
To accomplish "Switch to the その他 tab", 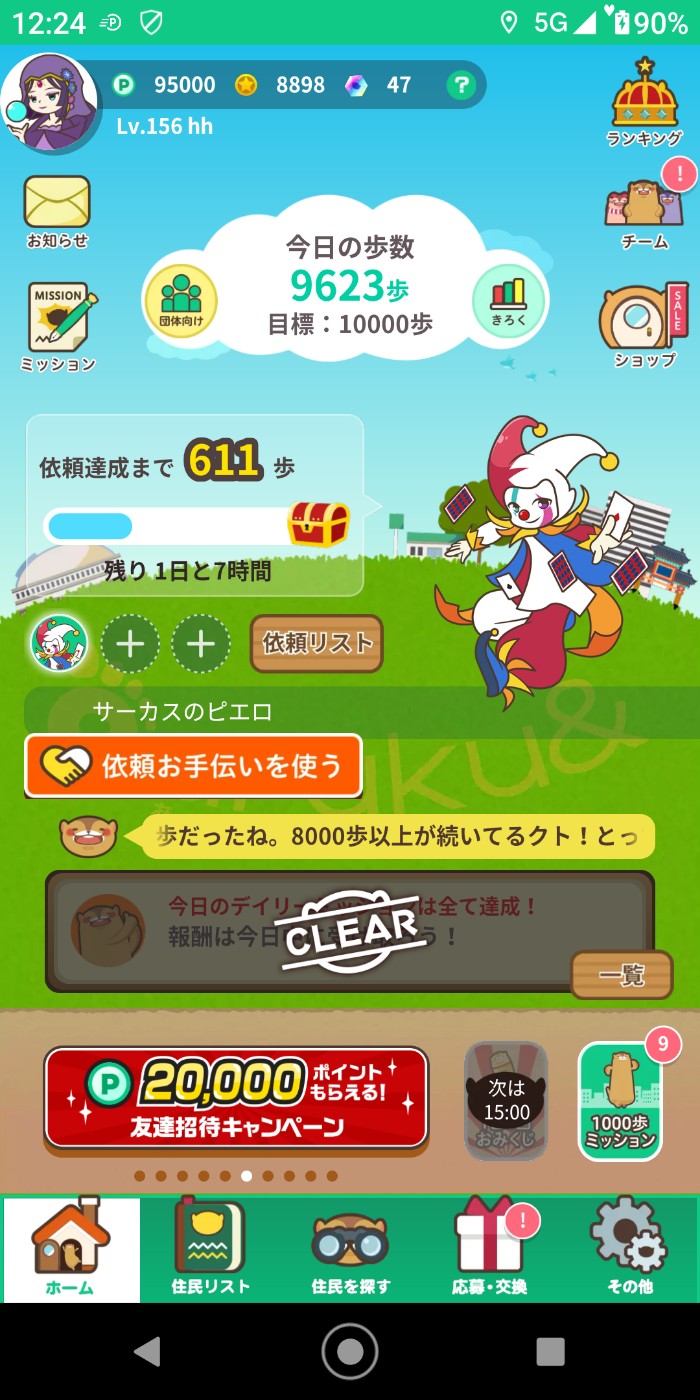I will [629, 1248].
